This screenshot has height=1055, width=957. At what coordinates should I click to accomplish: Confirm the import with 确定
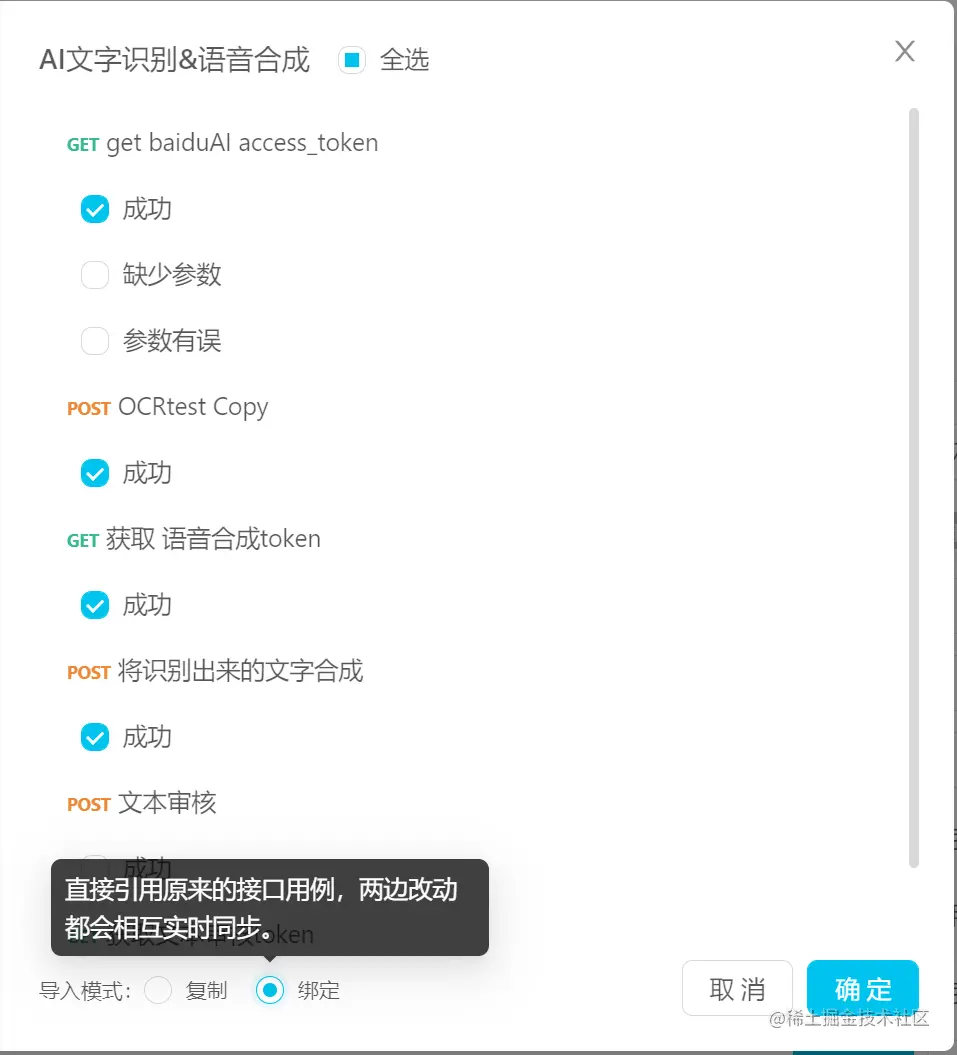pos(863,988)
